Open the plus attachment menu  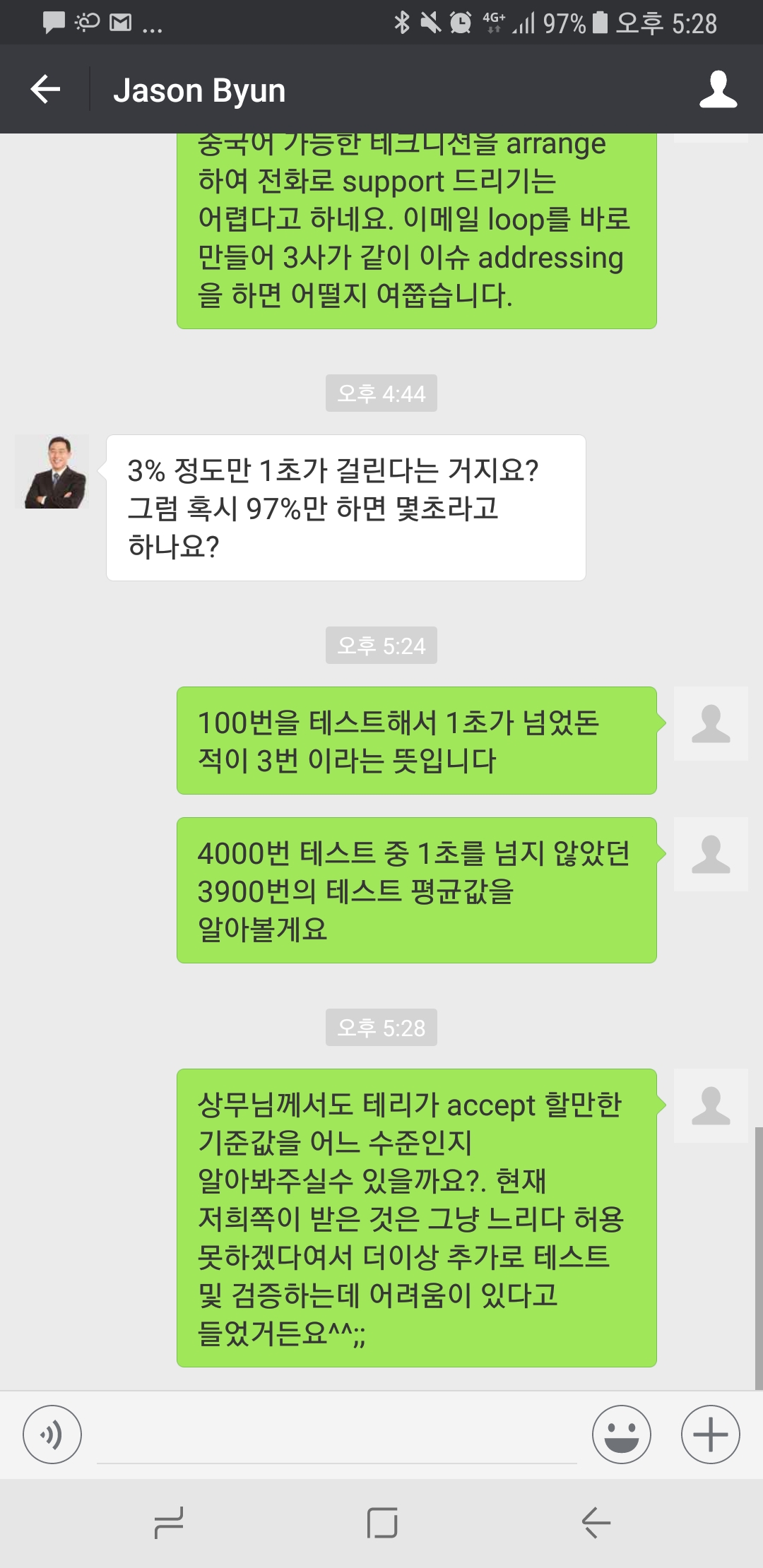pyautogui.click(x=710, y=1434)
